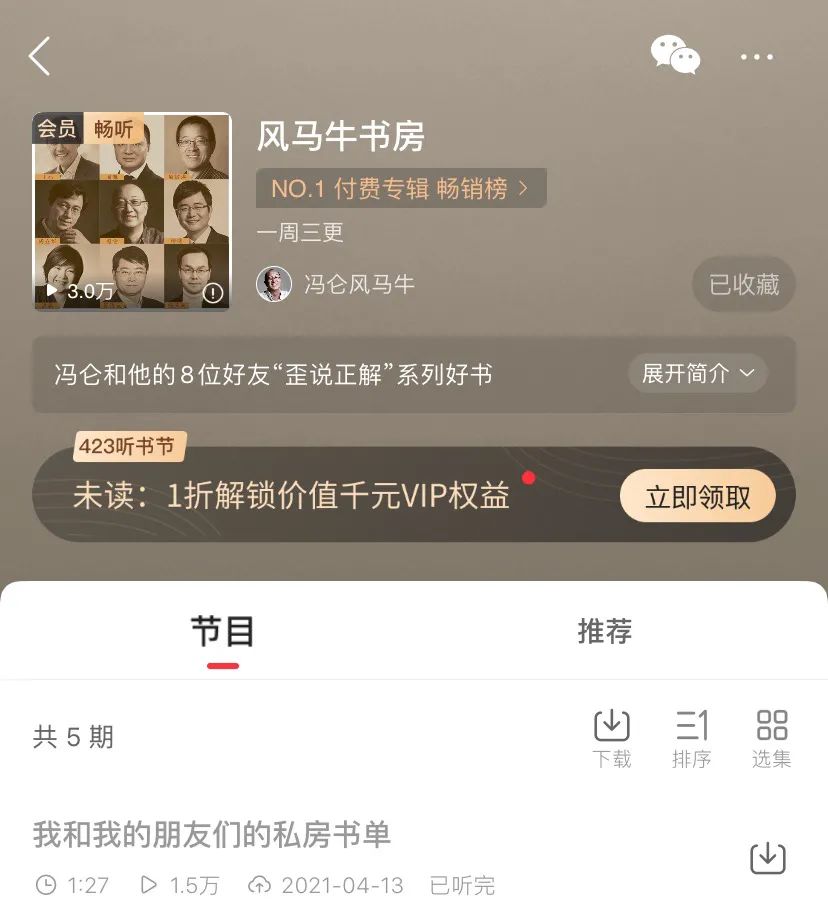Switch to the 推荐 tab
828x922 pixels.
point(604,632)
